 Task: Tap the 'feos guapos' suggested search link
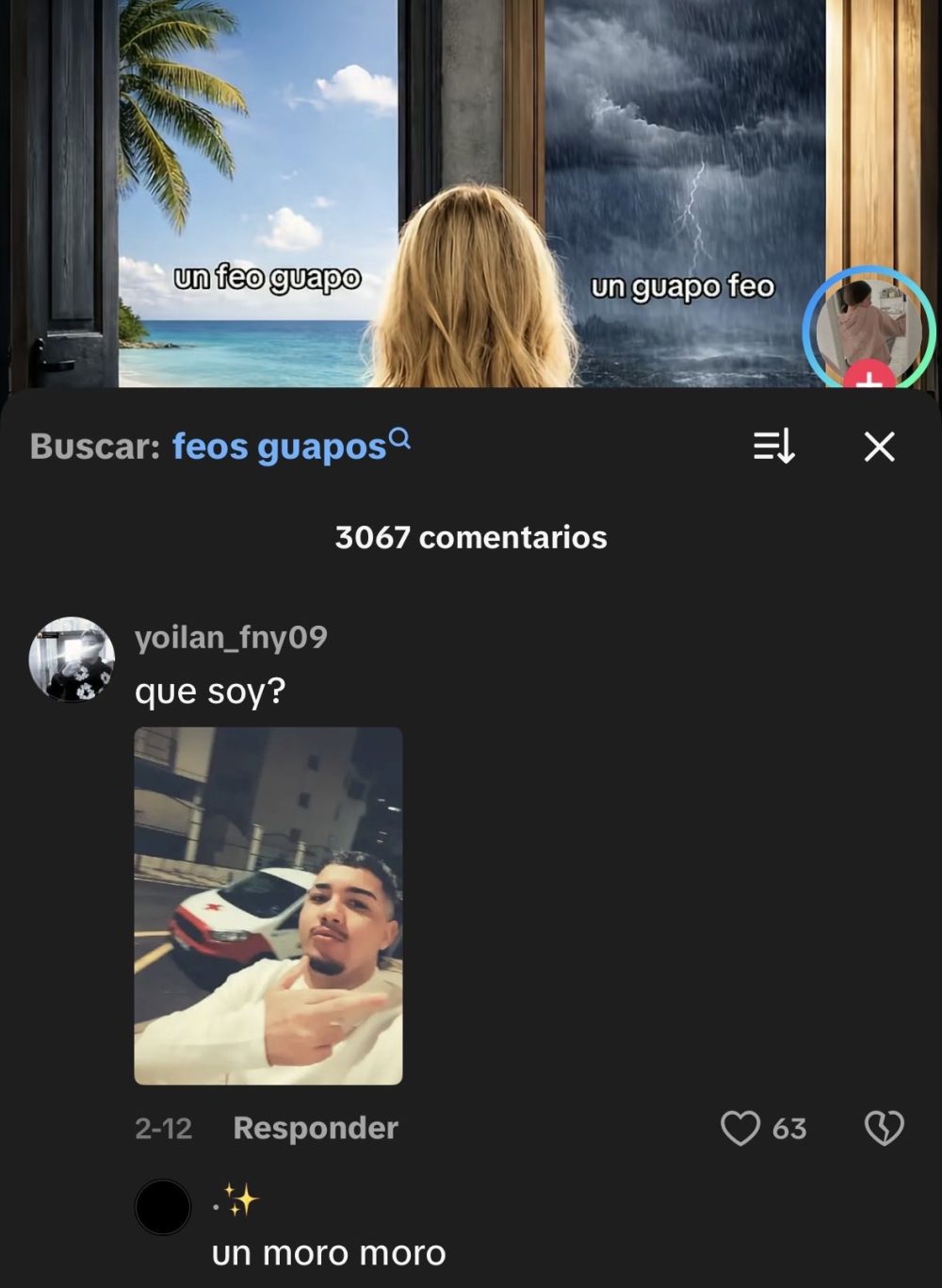[x=273, y=448]
